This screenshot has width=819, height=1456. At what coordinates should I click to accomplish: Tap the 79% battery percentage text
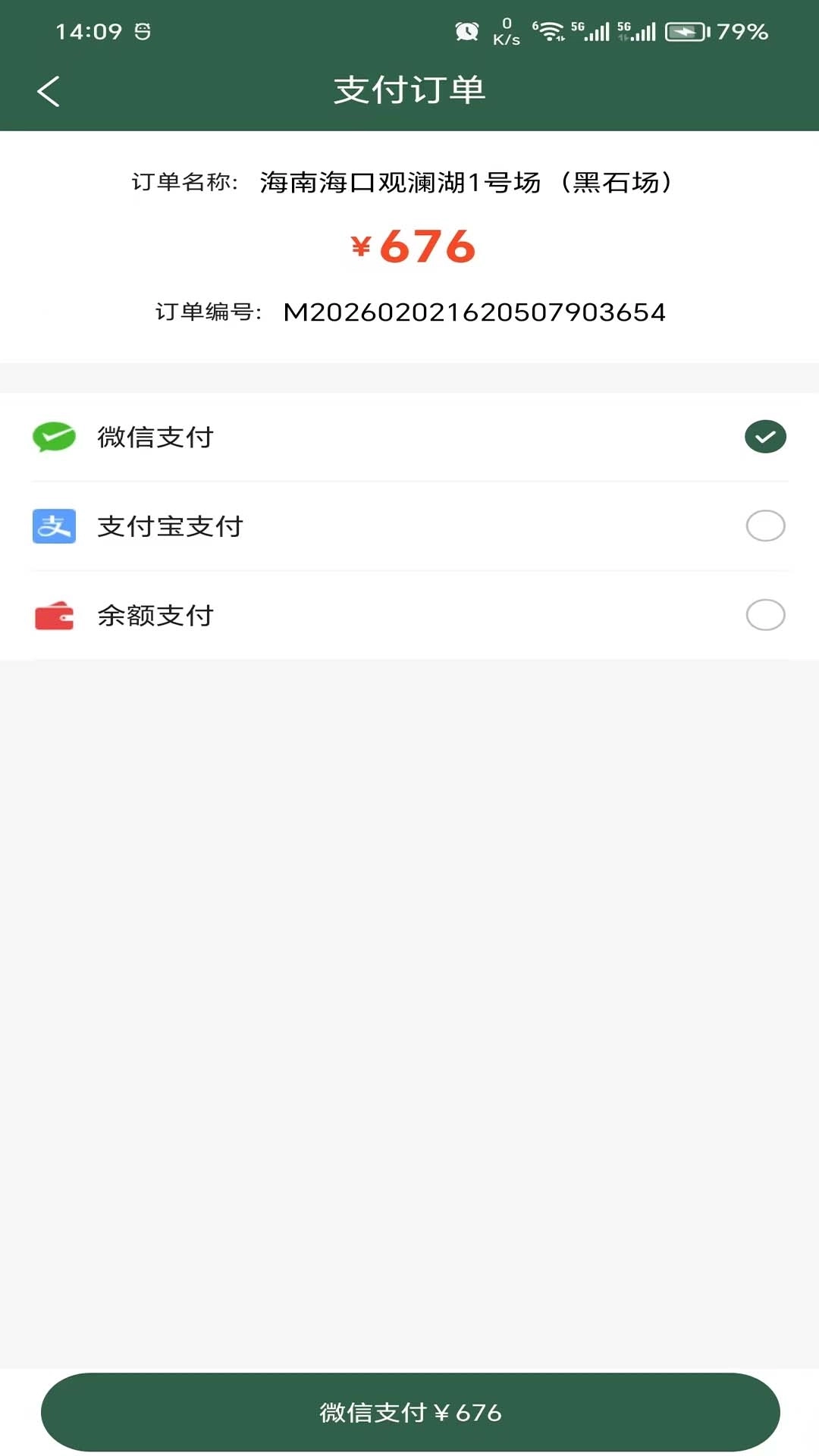pyautogui.click(x=741, y=32)
